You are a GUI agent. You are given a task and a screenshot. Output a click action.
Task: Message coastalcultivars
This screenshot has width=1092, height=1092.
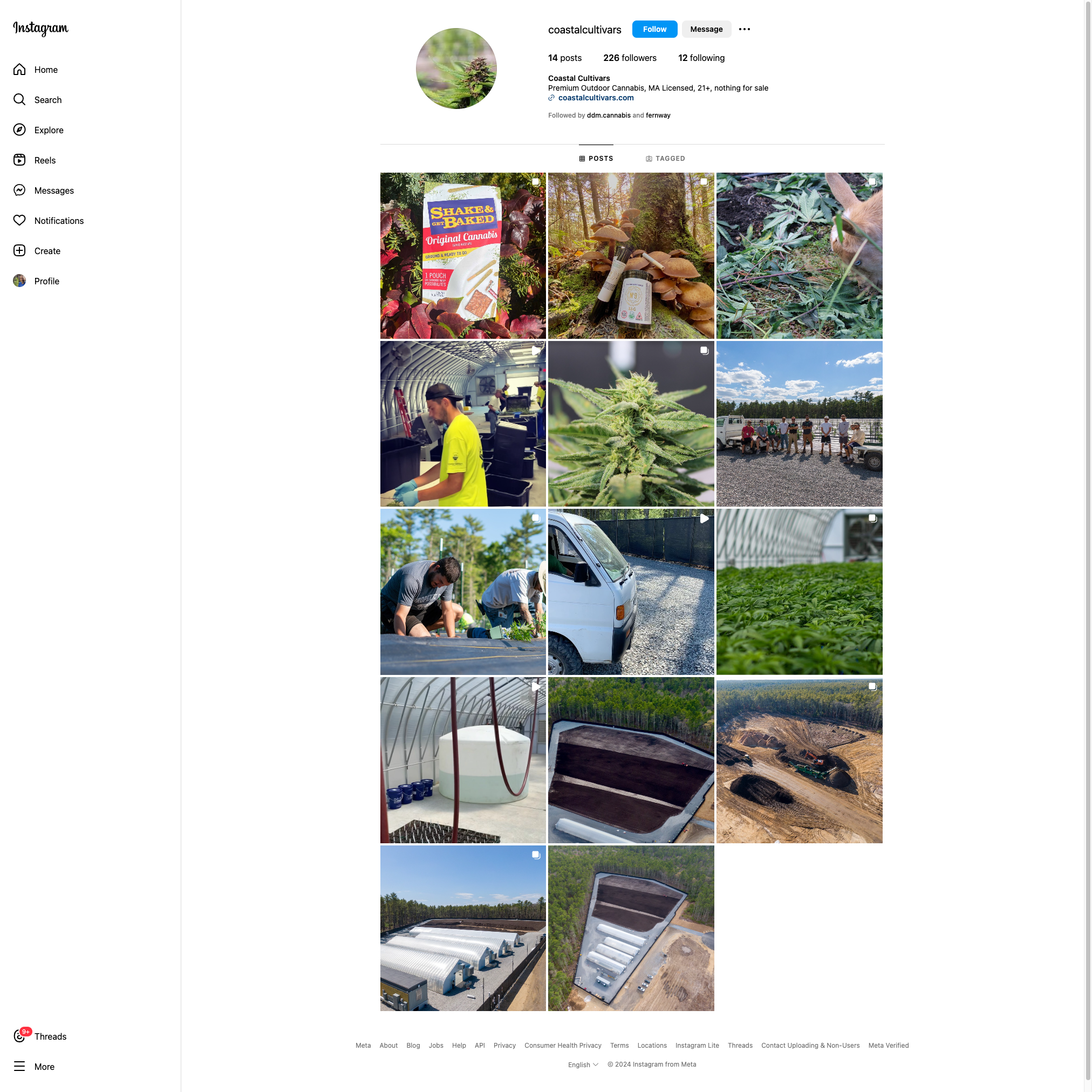tap(705, 29)
